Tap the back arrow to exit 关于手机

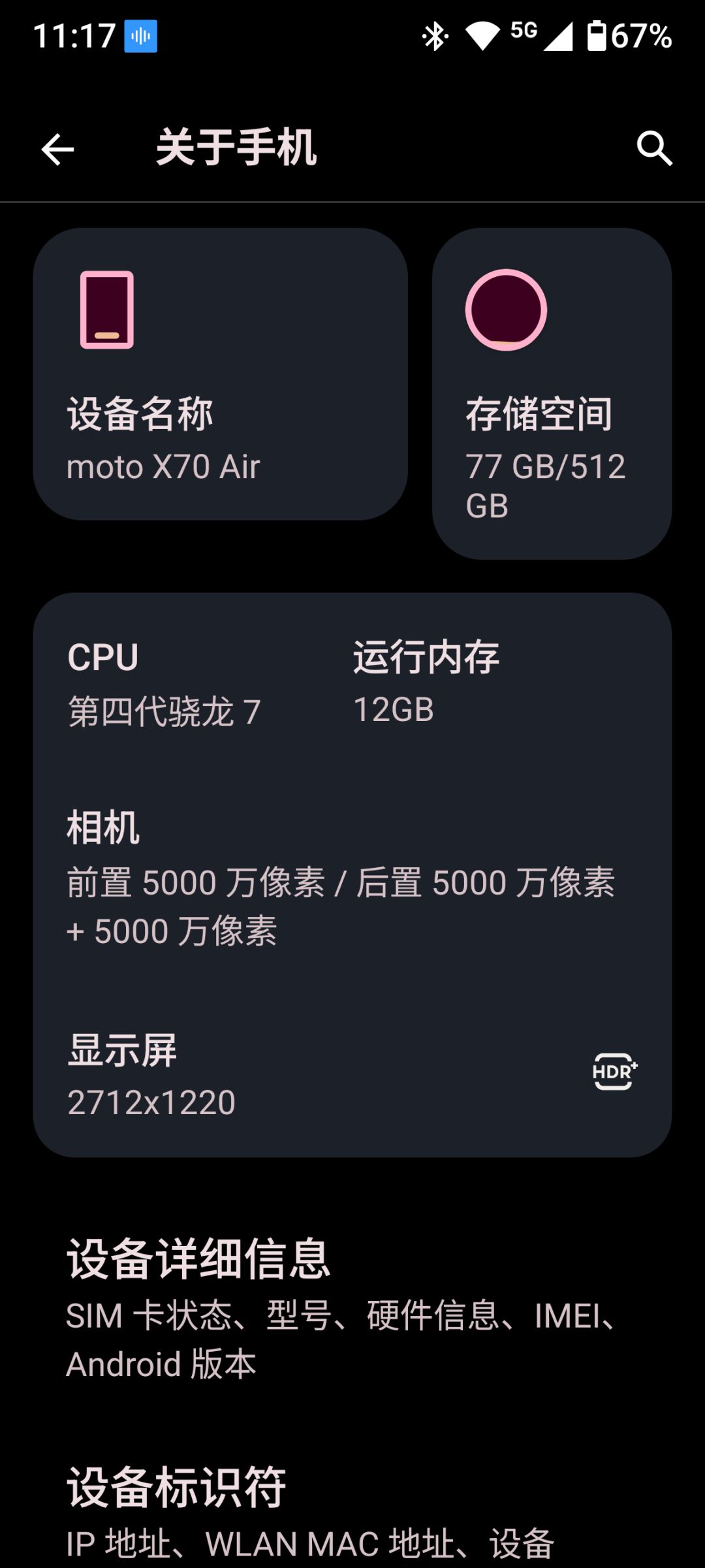click(57, 149)
